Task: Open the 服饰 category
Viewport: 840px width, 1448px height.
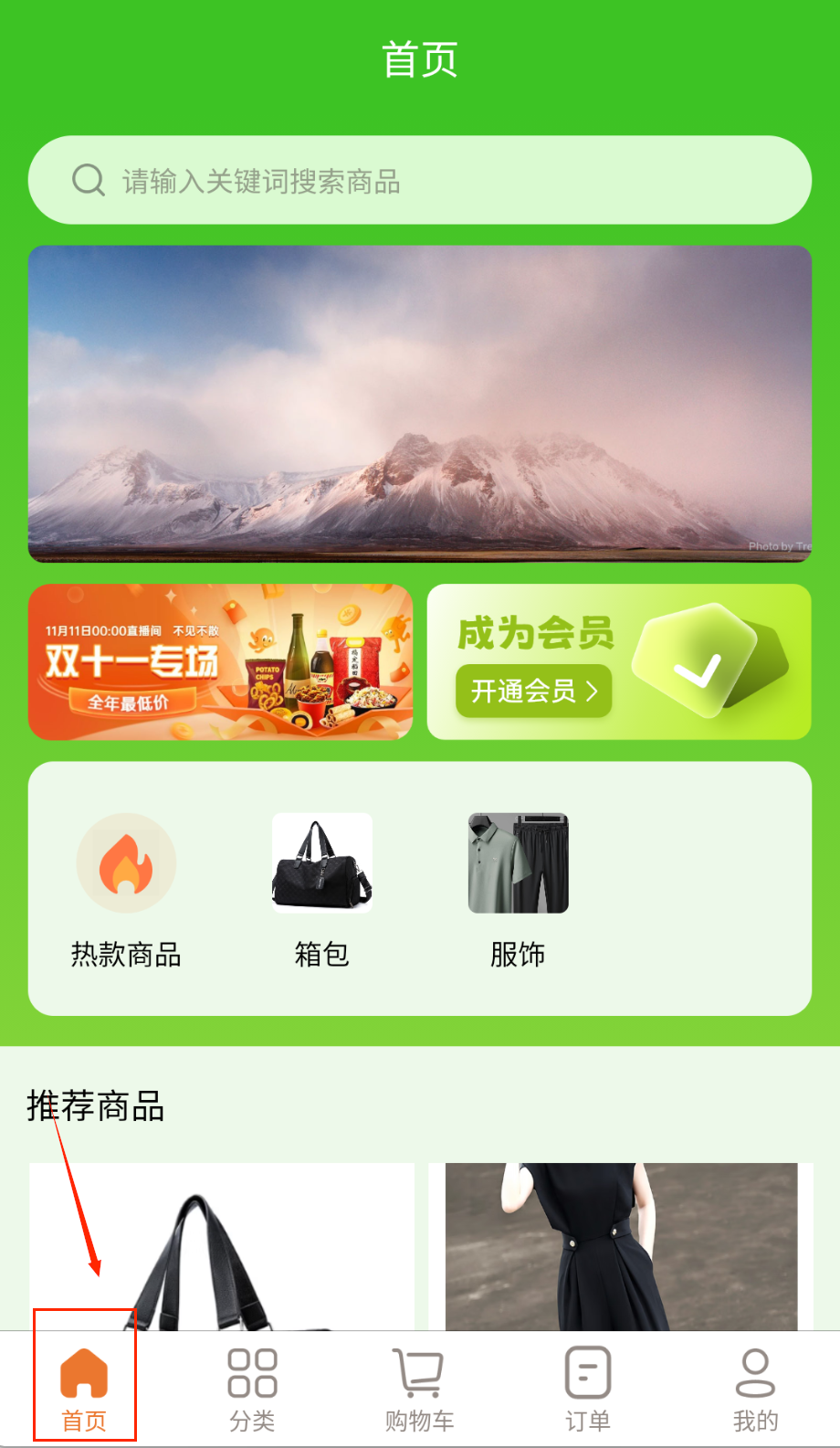Action: (518, 888)
